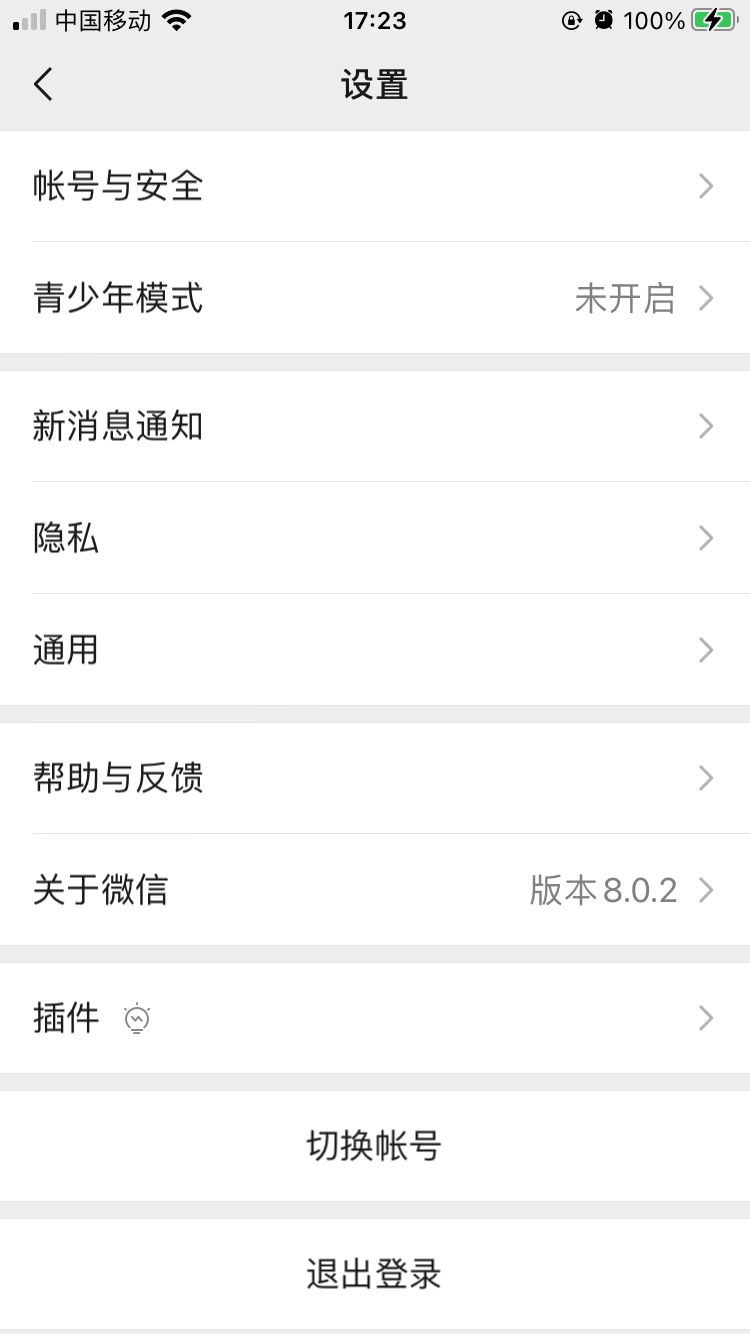Open the 通用 settings row
The image size is (750, 1334).
(375, 650)
